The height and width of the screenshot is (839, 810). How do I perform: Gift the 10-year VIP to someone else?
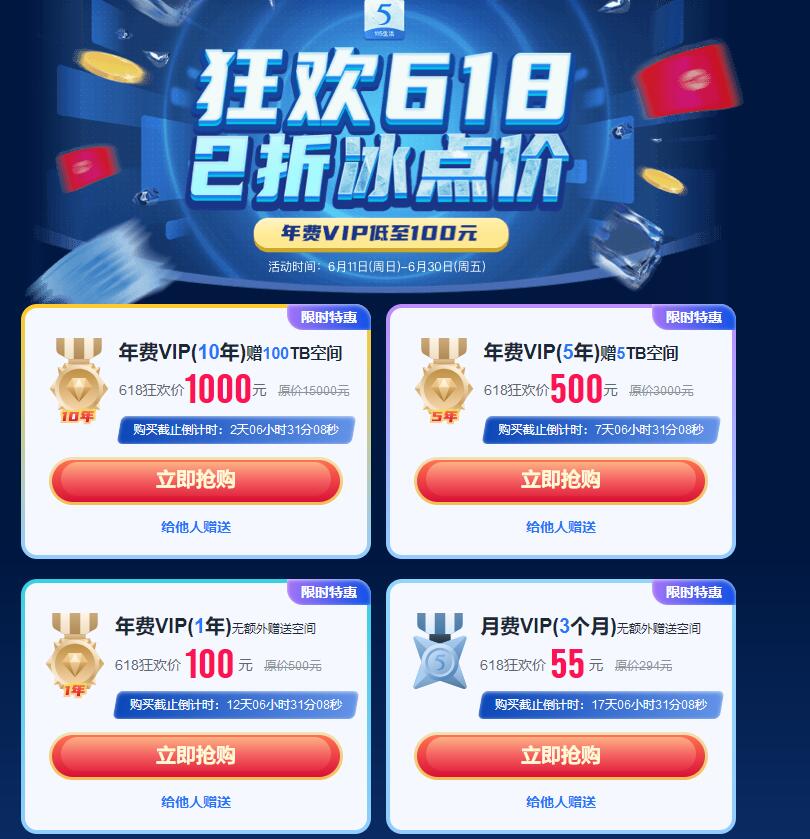point(196,527)
